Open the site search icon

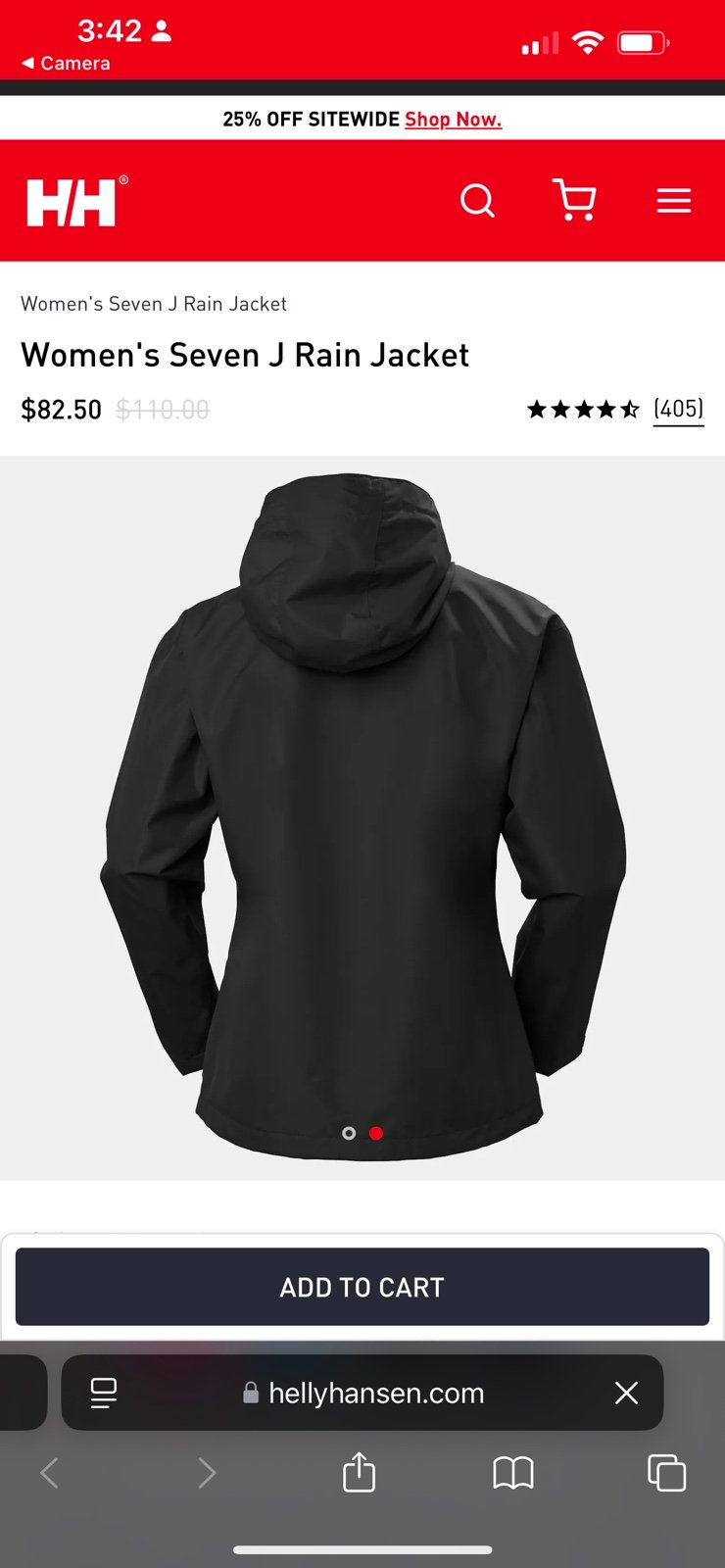click(x=477, y=201)
